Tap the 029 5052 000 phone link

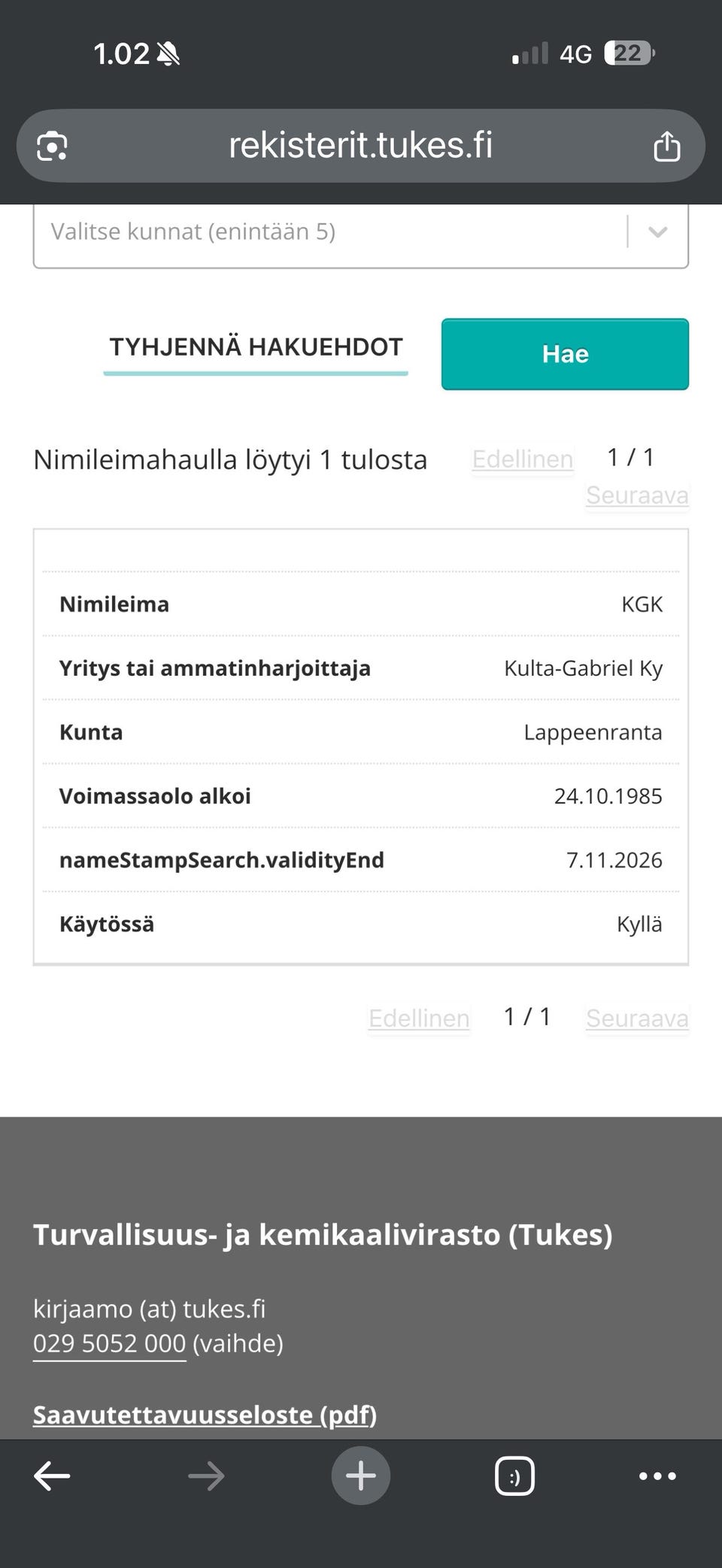tap(108, 1342)
